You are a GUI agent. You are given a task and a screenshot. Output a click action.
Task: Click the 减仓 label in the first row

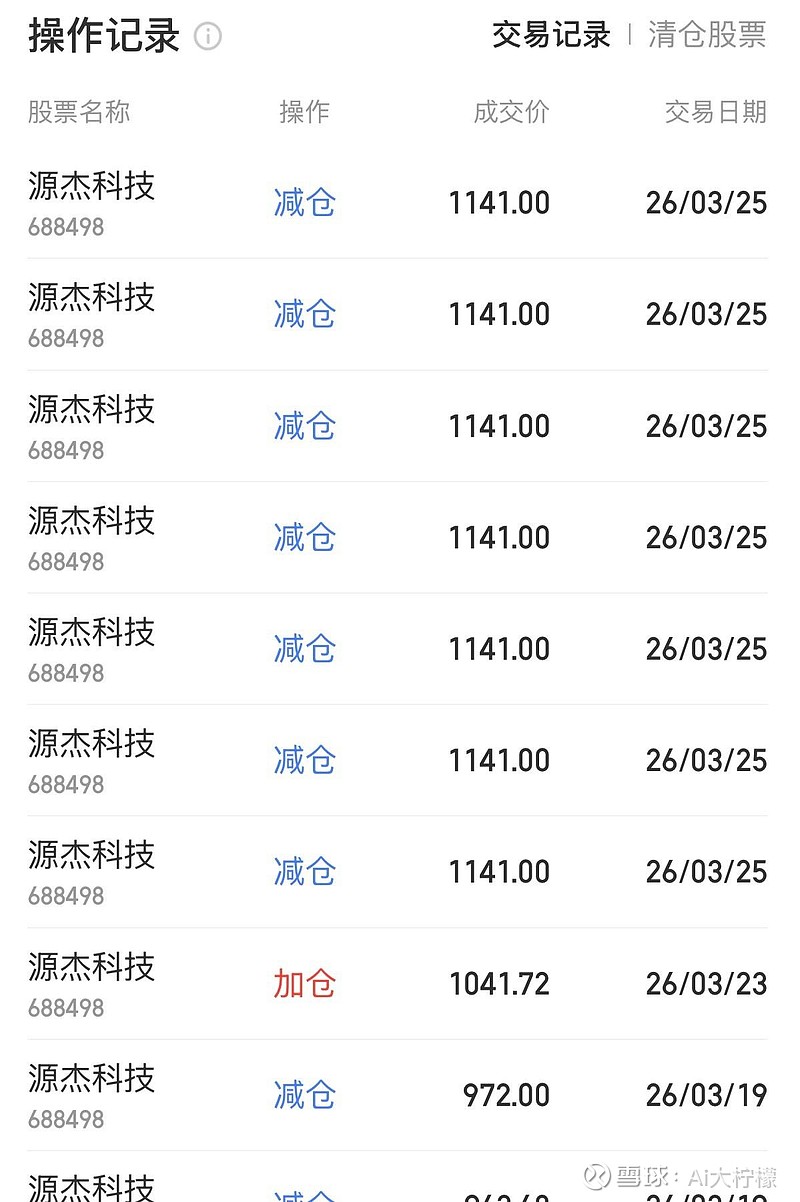(x=303, y=203)
